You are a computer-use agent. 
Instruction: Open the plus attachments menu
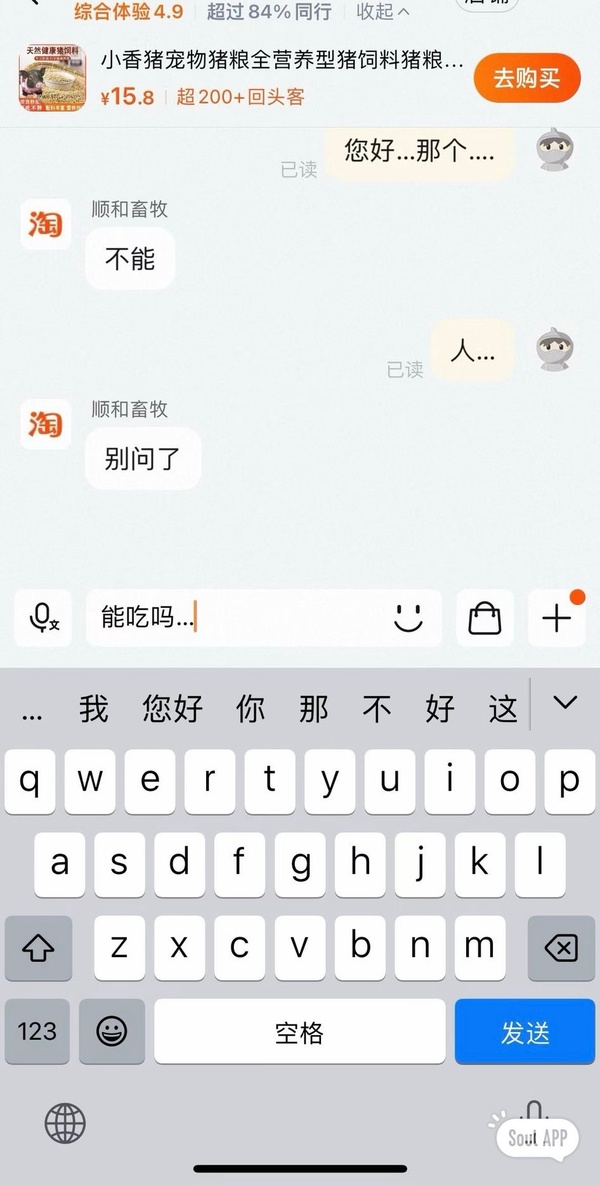tap(557, 618)
